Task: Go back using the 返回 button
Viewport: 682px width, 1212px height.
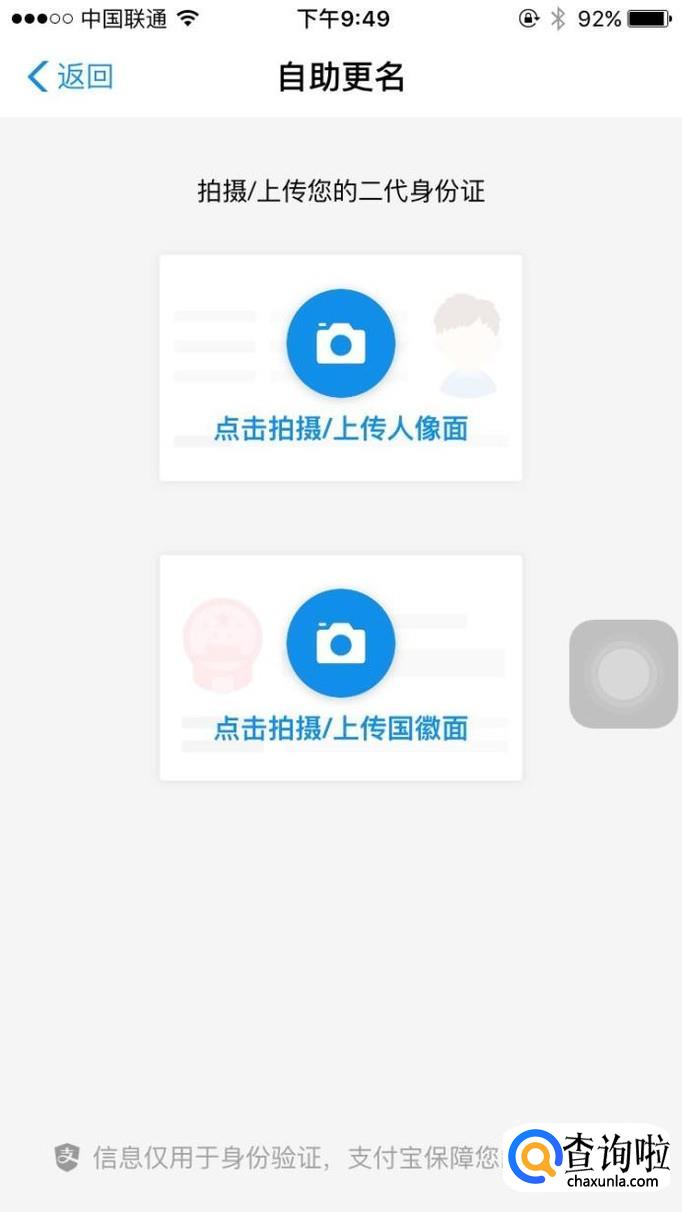Action: pyautogui.click(x=70, y=77)
